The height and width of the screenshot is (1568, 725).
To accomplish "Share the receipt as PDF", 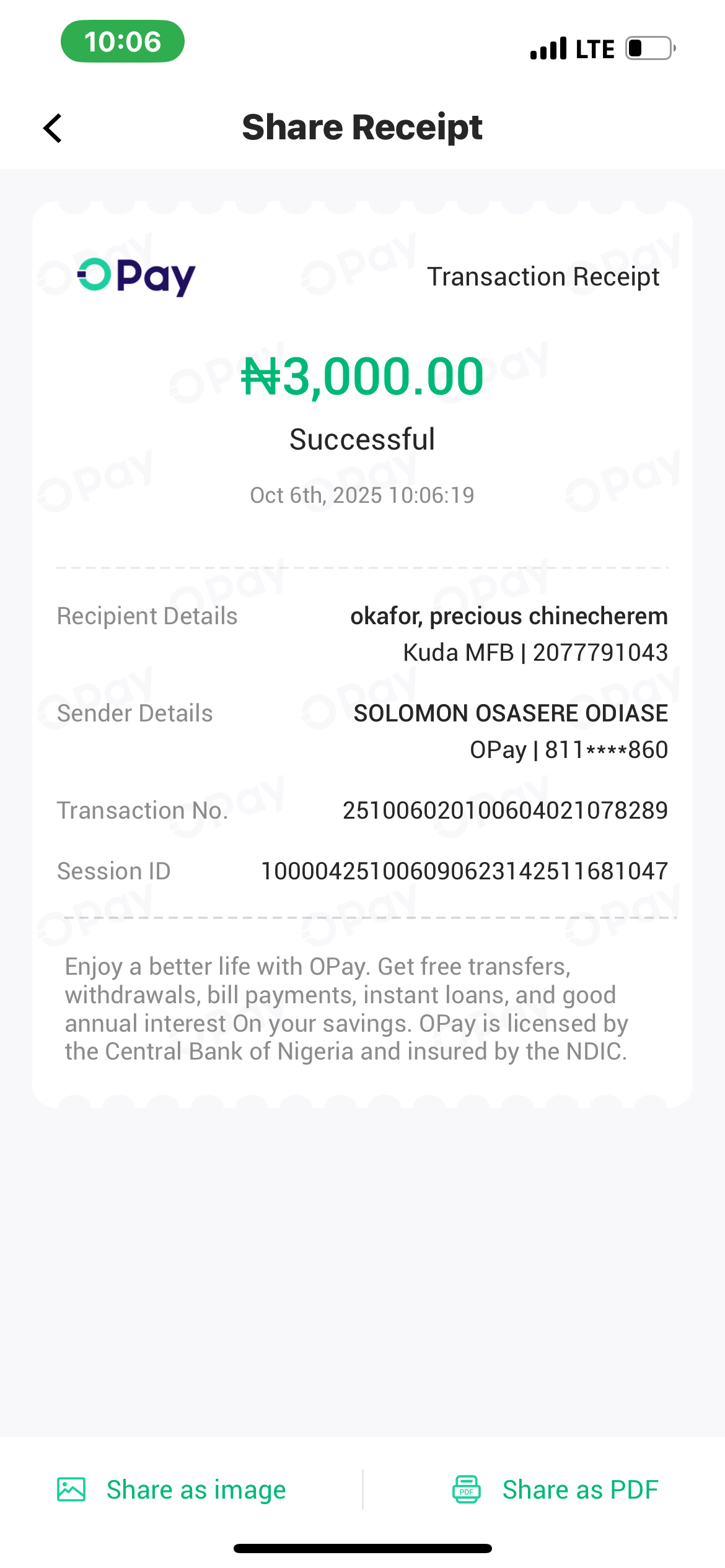I will coord(555,1489).
